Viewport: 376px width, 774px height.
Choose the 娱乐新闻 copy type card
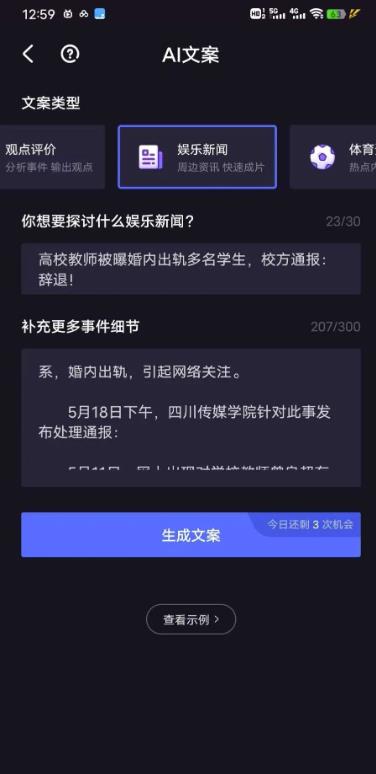pos(197,157)
